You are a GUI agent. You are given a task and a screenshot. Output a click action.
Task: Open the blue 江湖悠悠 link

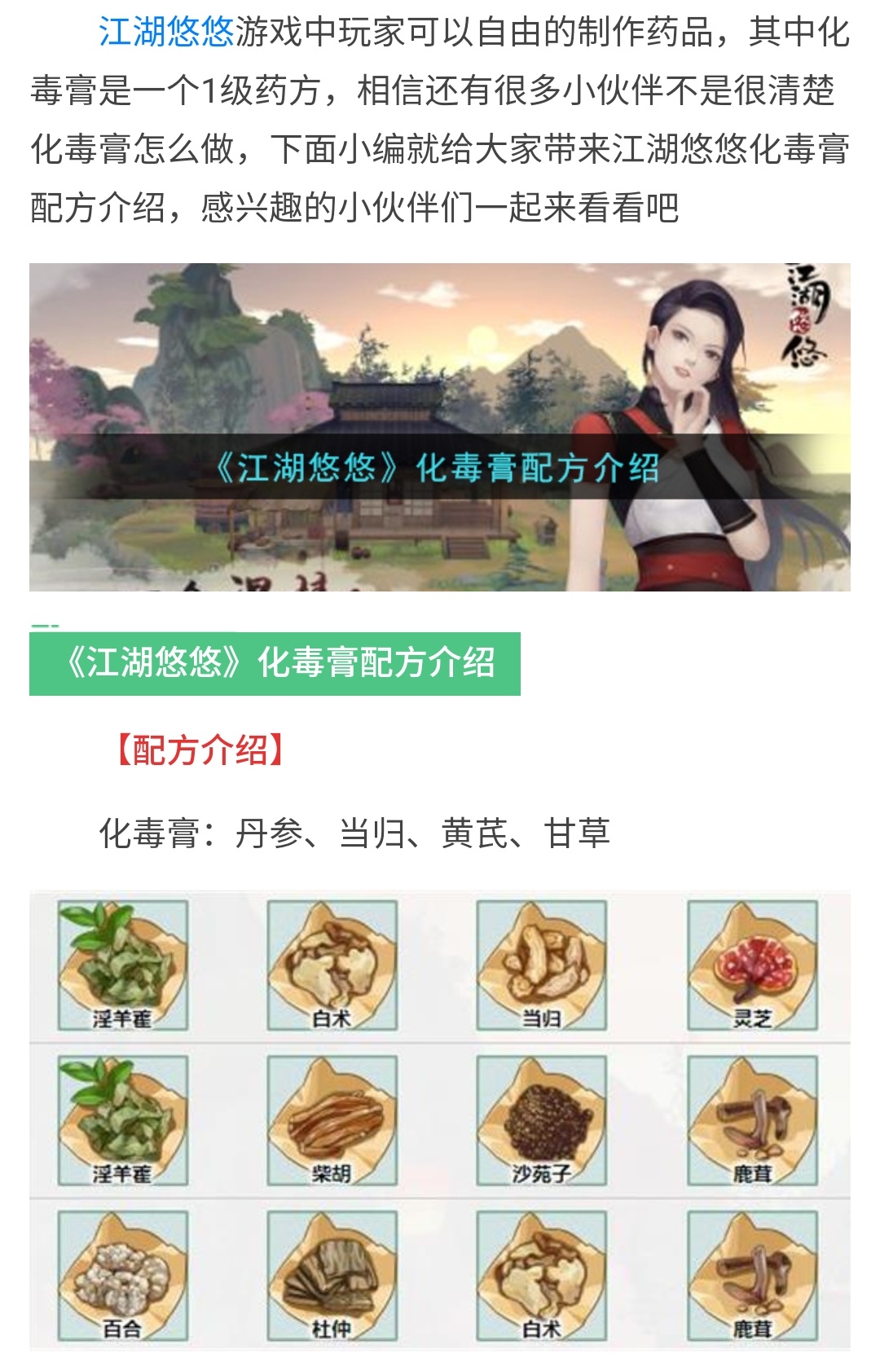coord(166,33)
